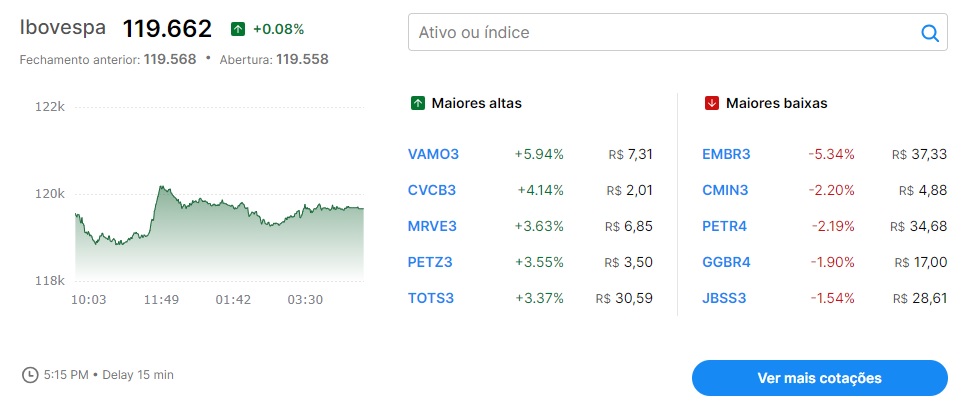980x416 pixels.
Task: Open the VAMO3 stock quote
Action: 434,154
